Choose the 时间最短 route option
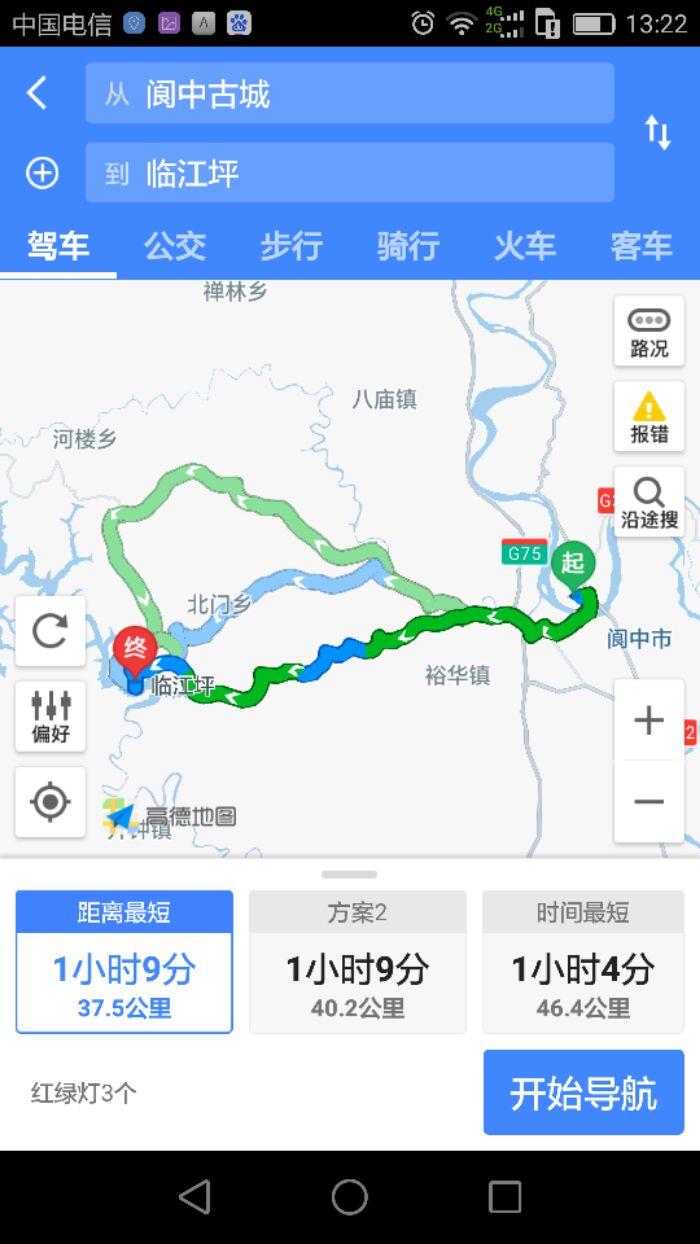This screenshot has height=1244, width=700. click(x=583, y=962)
